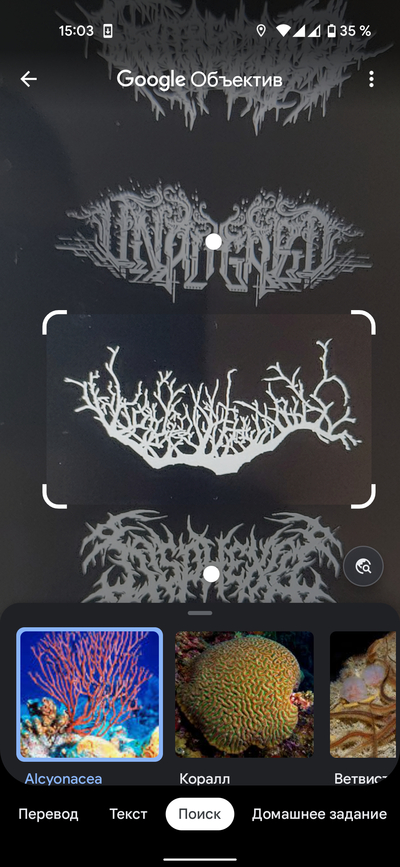Viewport: 400px width, 867px height.
Task: Tap the image search lens button
Action: [x=363, y=567]
